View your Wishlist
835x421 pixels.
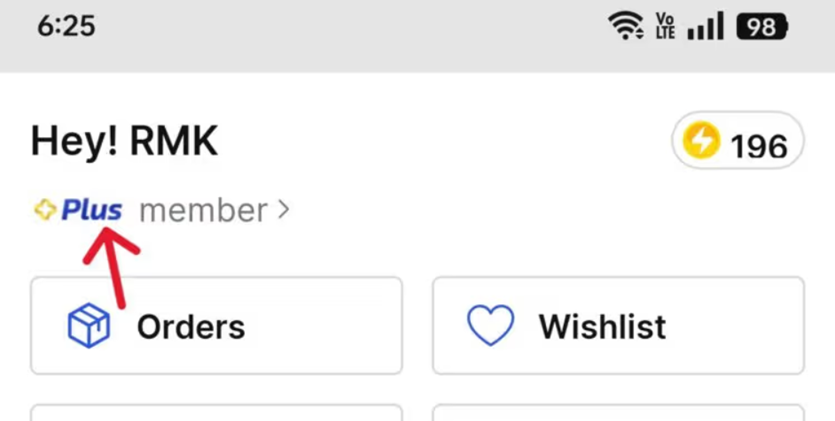pos(617,326)
